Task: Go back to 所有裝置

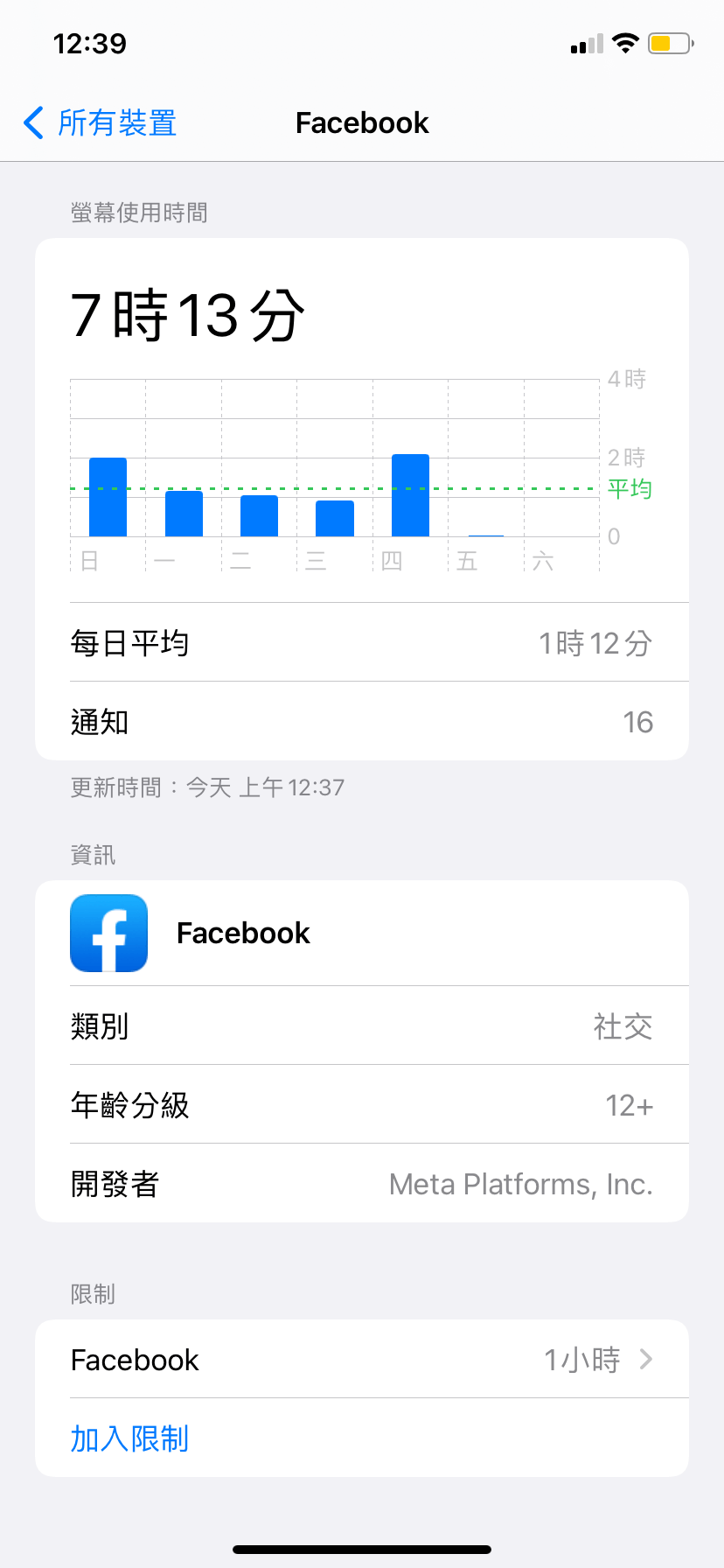Action: (101, 123)
